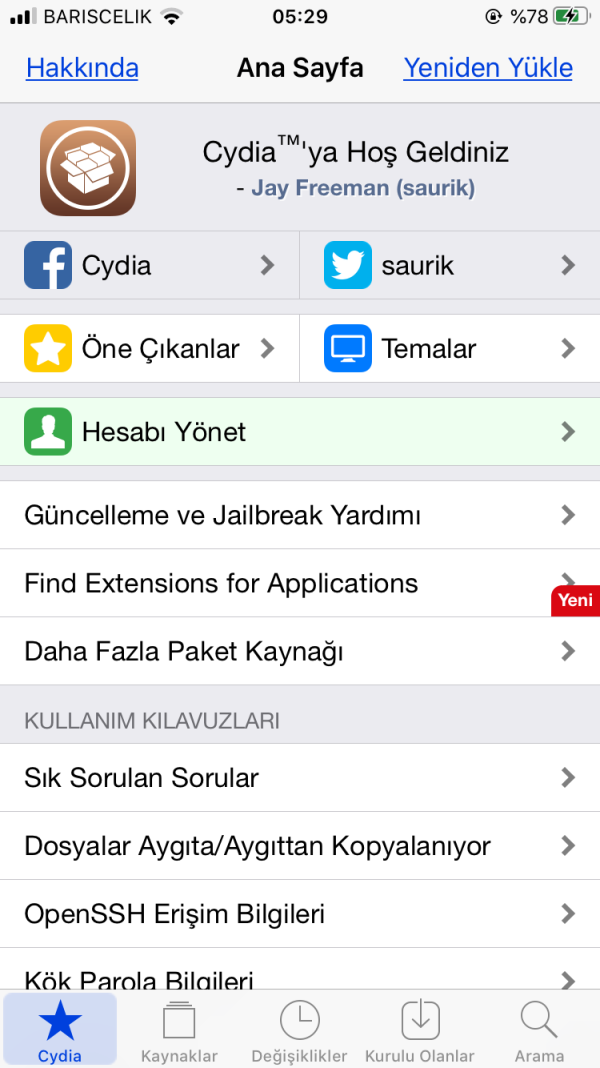Tap Yeniden Yükle to reload
This screenshot has height=1068, width=600.
488,68
